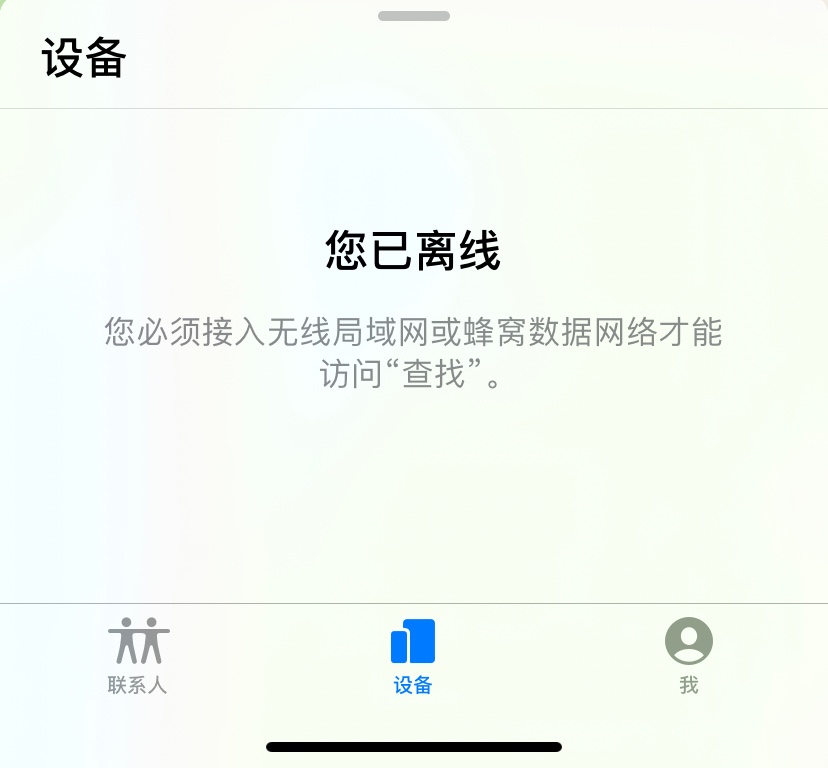Open the 我 tab

688,655
